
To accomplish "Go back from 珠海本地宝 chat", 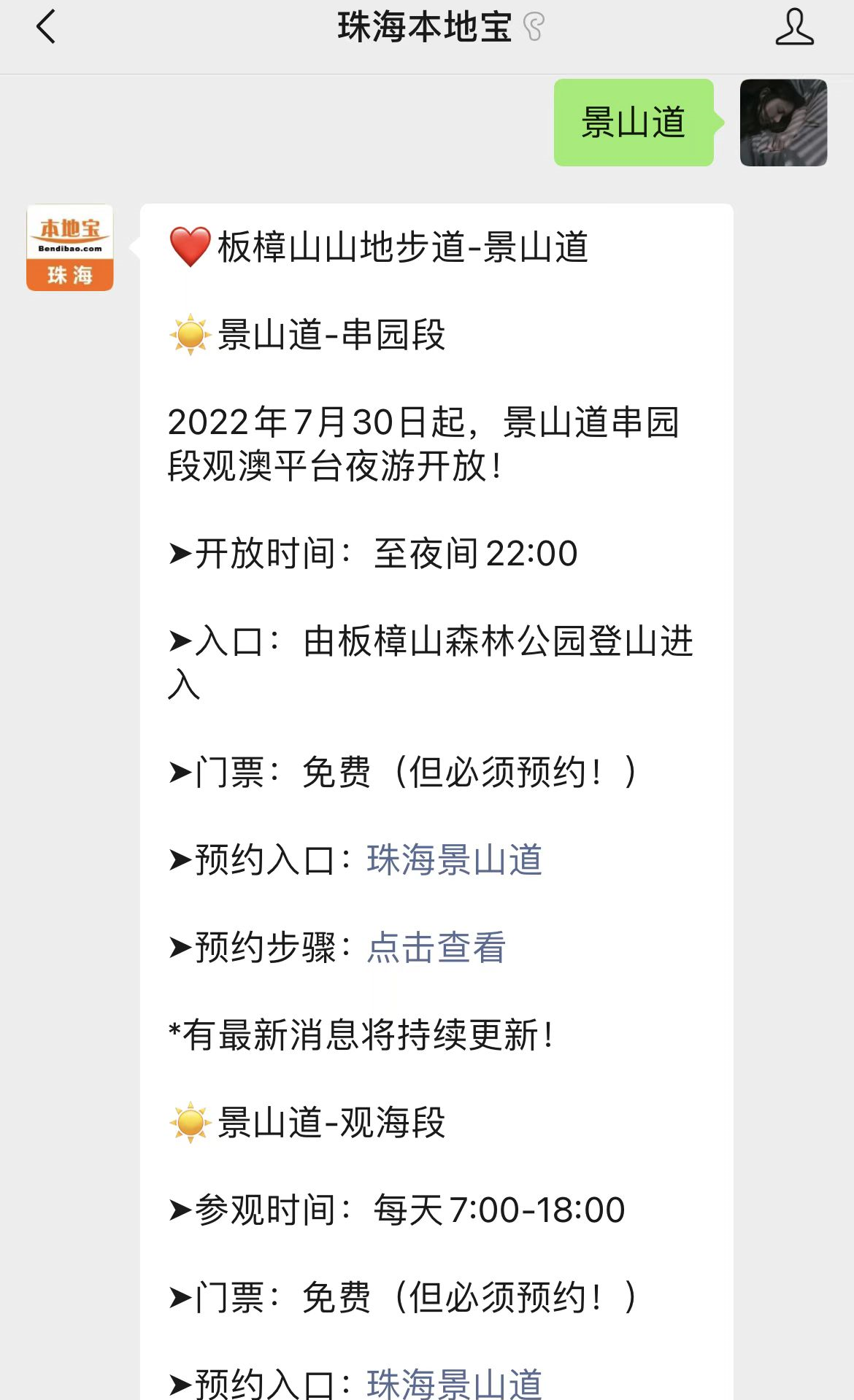I will 46,27.
